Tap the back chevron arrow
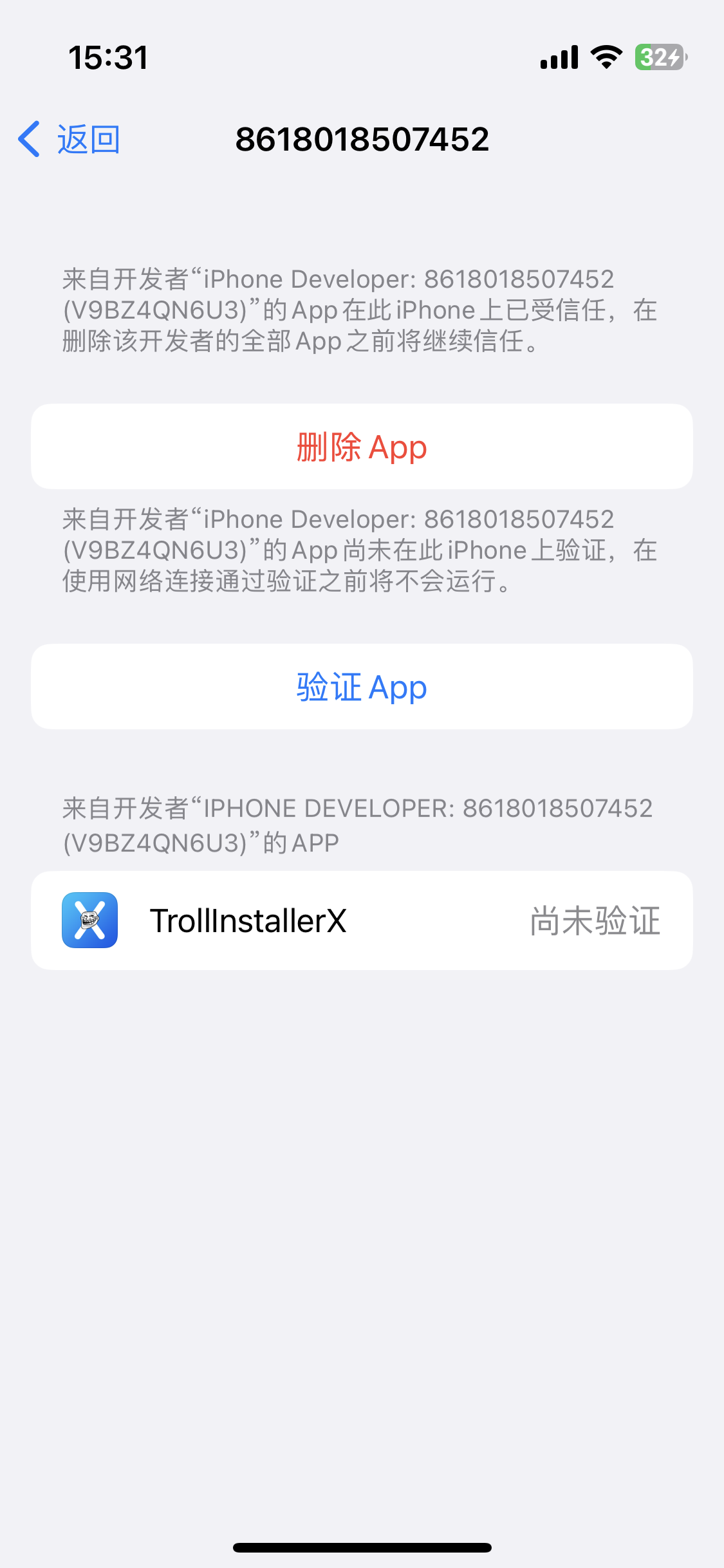The width and height of the screenshot is (724, 1568). click(x=28, y=138)
